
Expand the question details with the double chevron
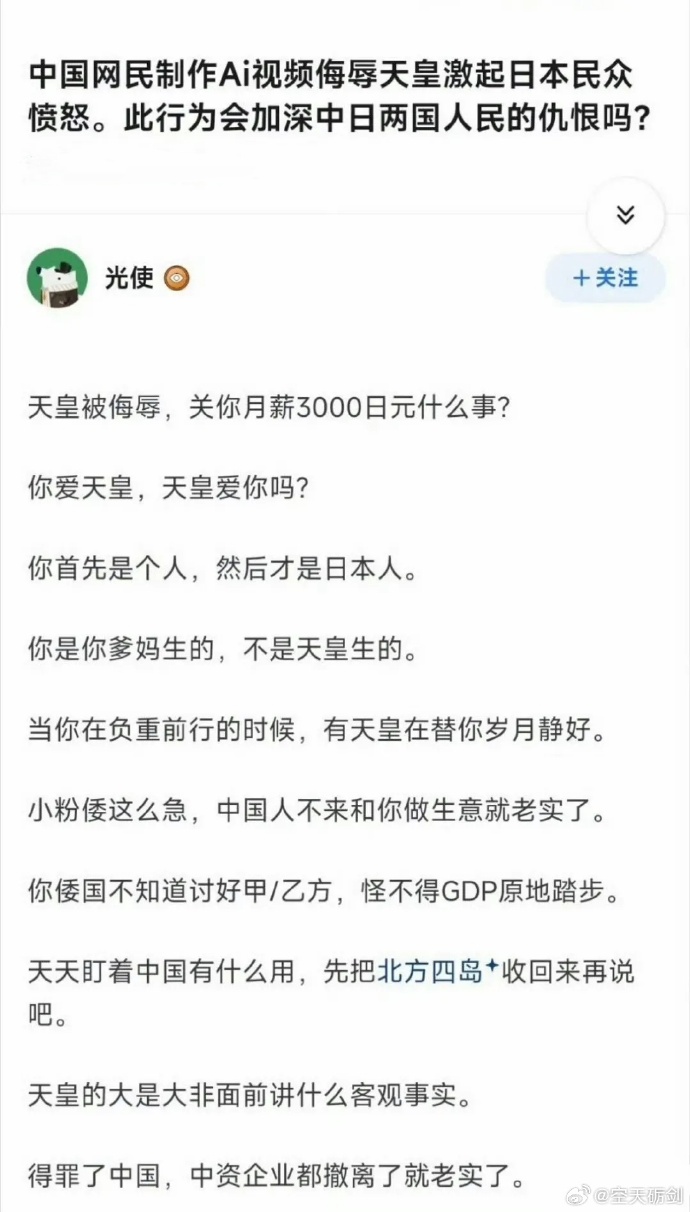[x=625, y=215]
